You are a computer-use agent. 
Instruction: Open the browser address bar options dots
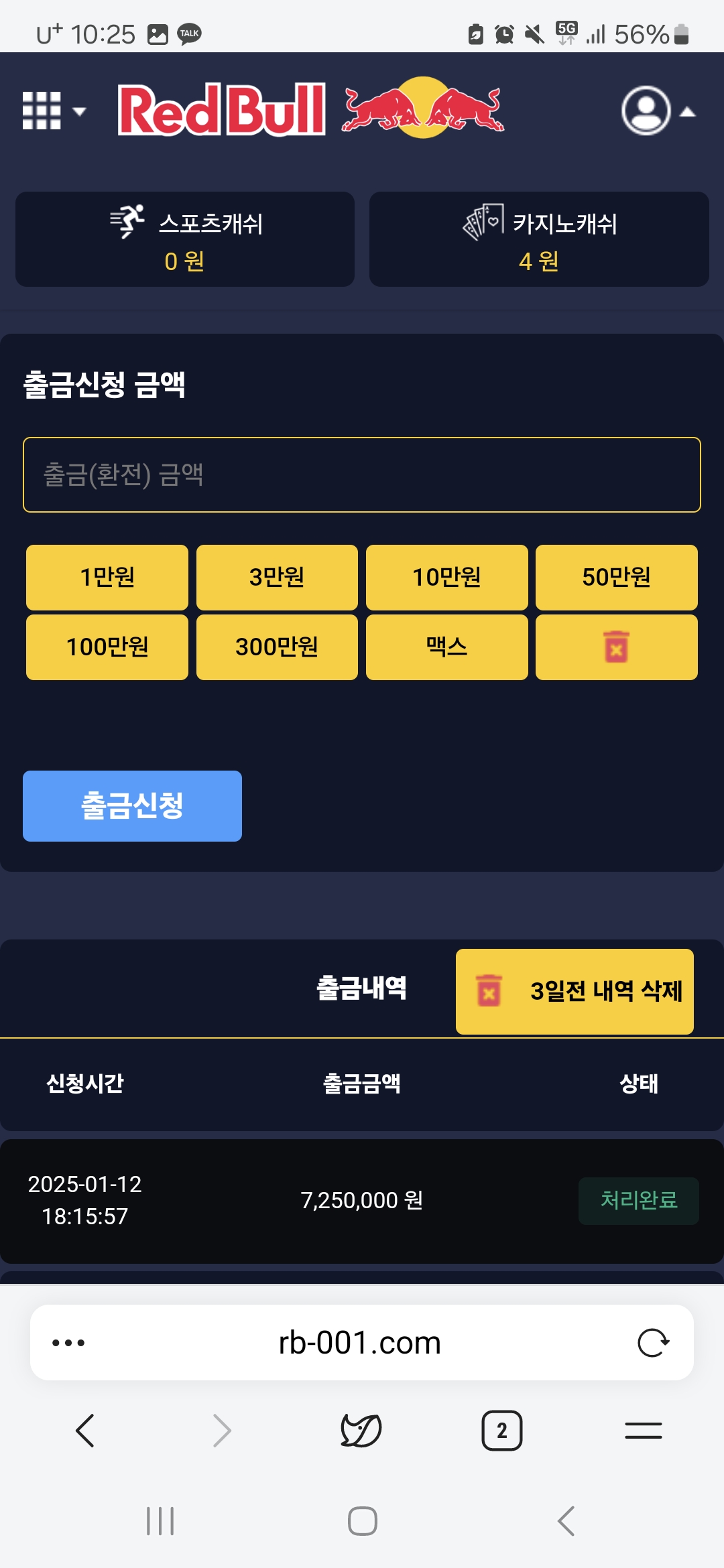(x=68, y=1343)
